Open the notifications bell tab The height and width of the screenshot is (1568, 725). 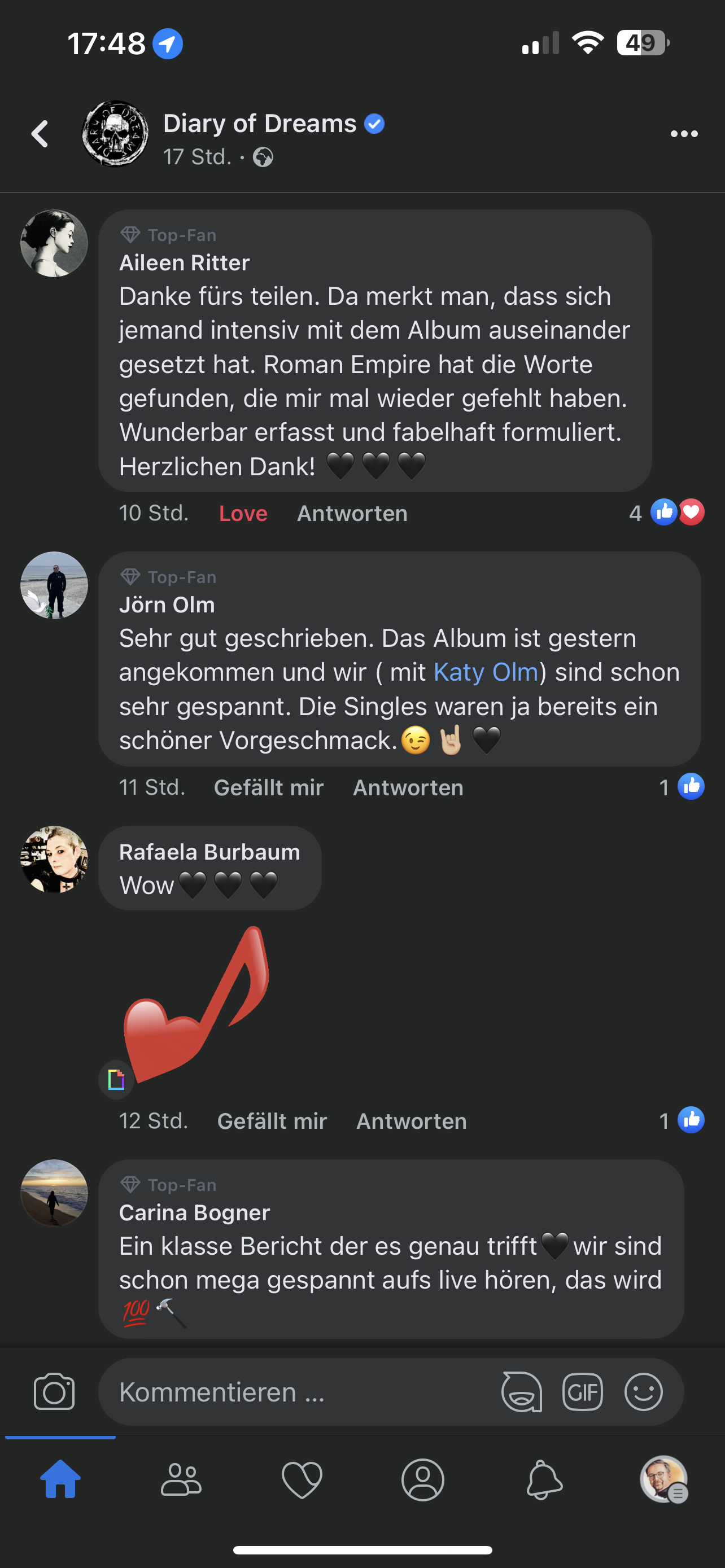[544, 1479]
